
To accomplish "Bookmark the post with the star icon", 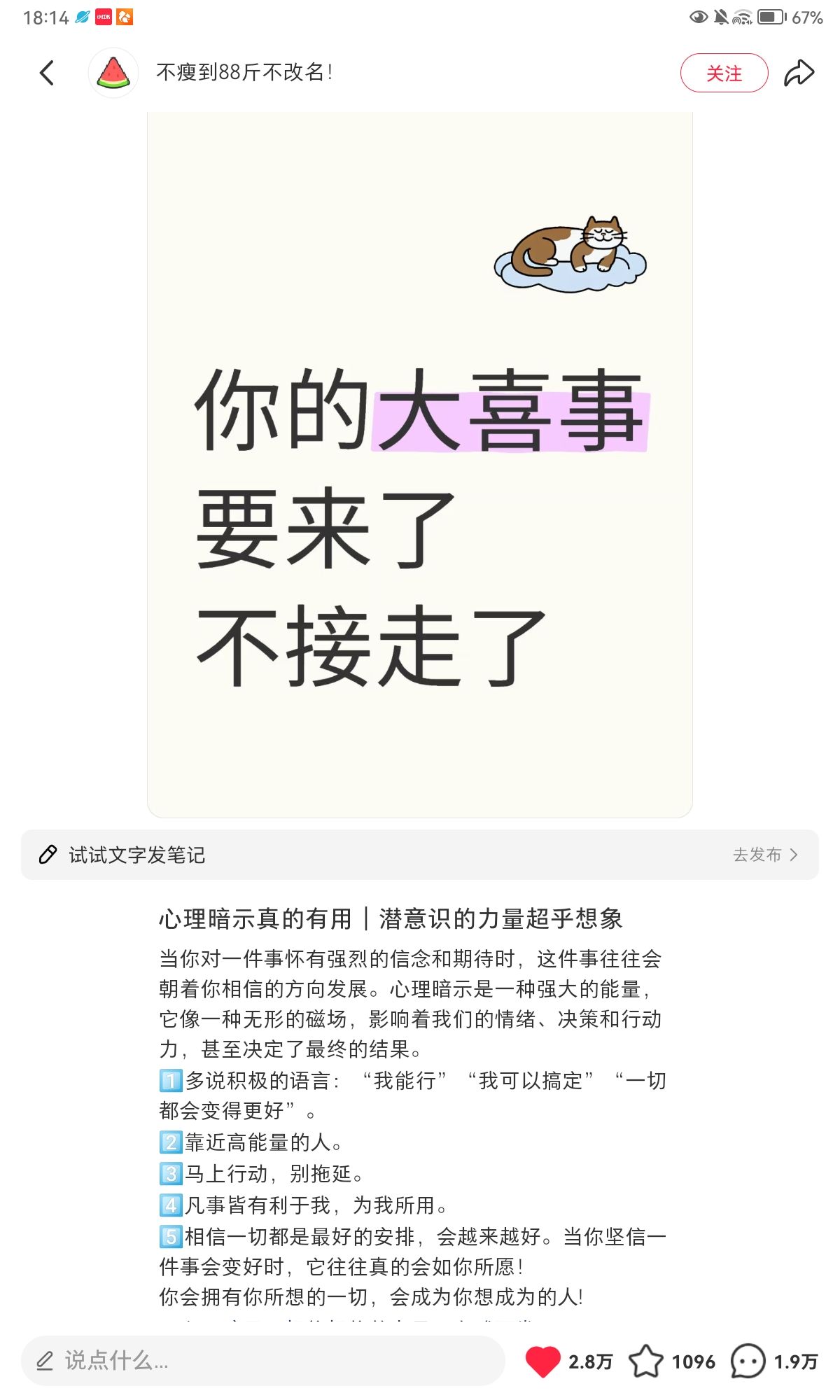I will (645, 1361).
